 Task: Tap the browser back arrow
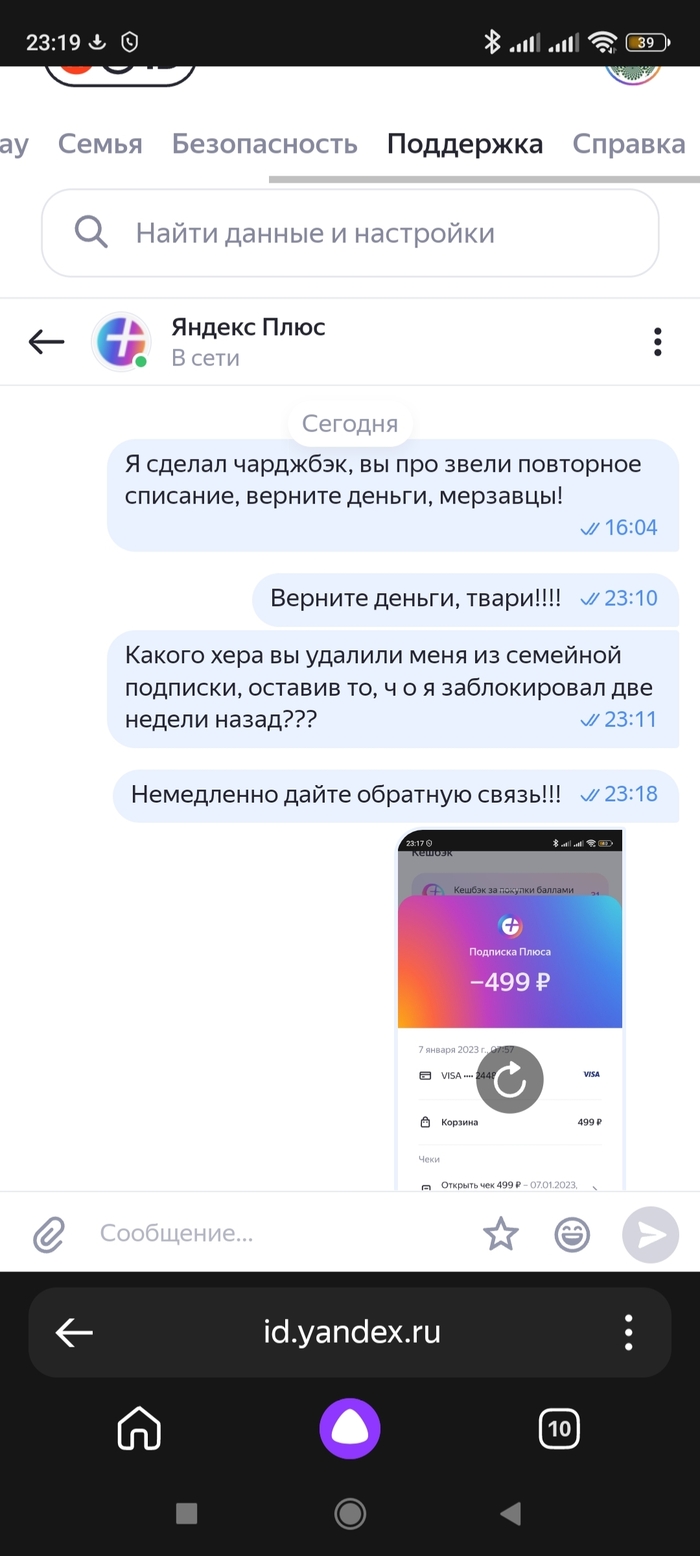[74, 1332]
